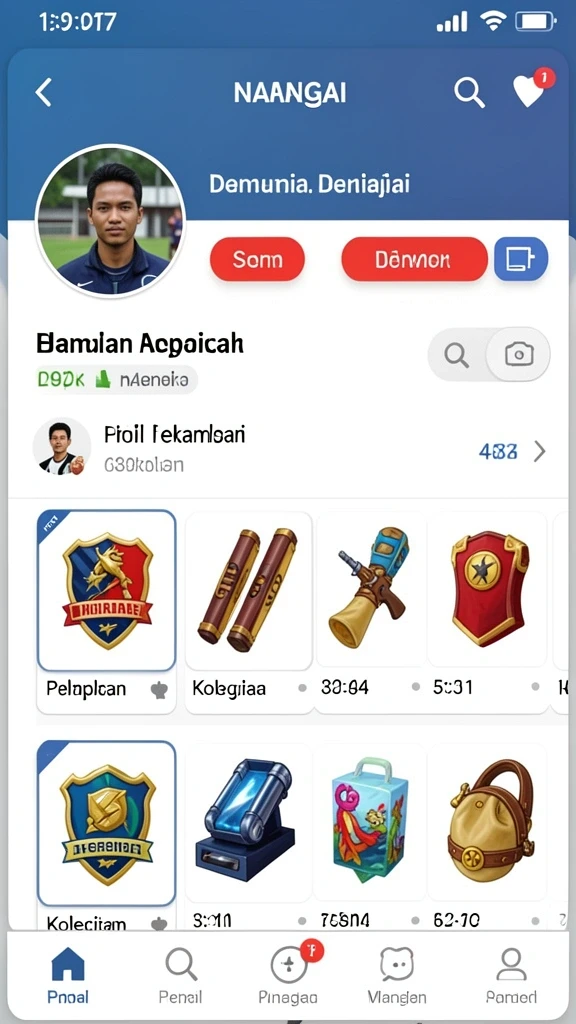Open the camera button in the grey pill

519,355
